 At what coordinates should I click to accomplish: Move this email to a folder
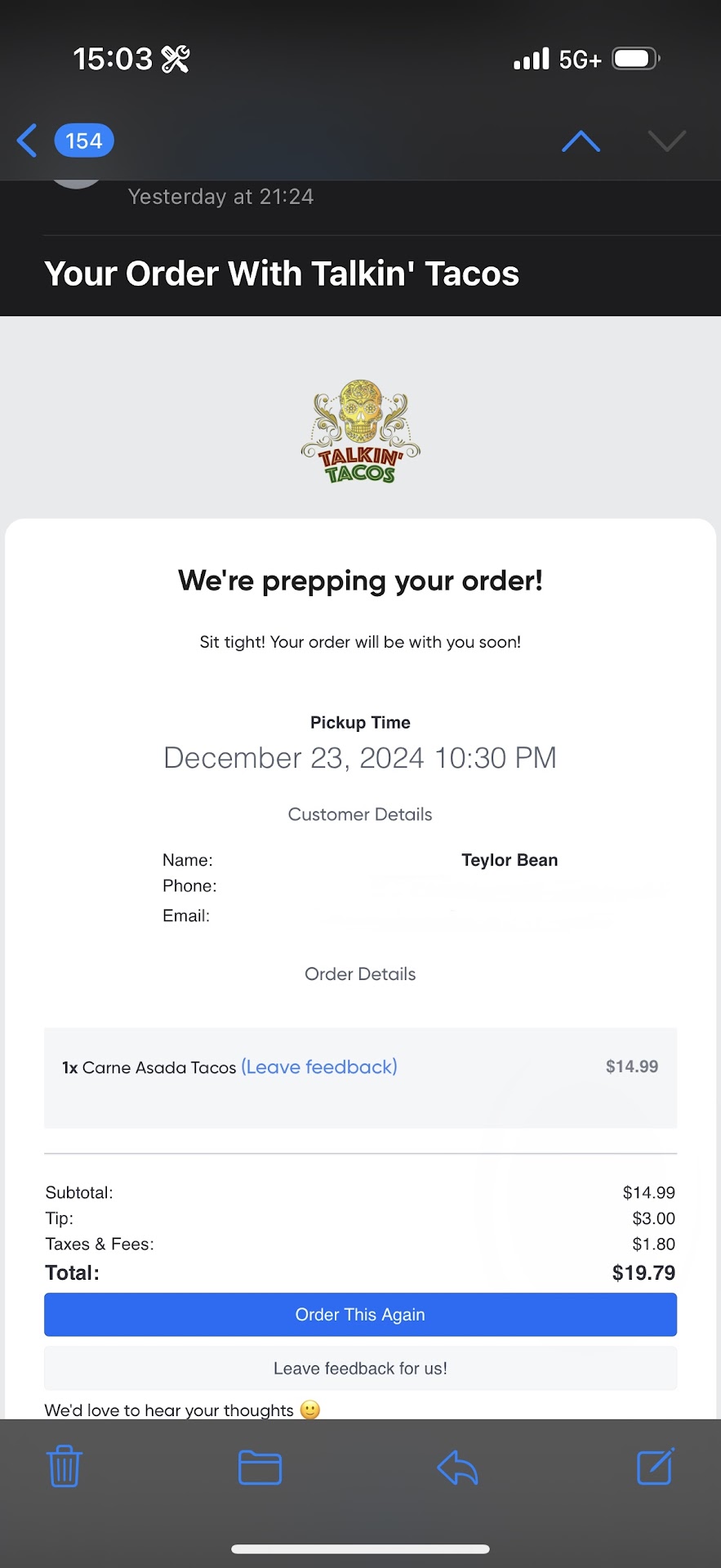(x=260, y=1467)
